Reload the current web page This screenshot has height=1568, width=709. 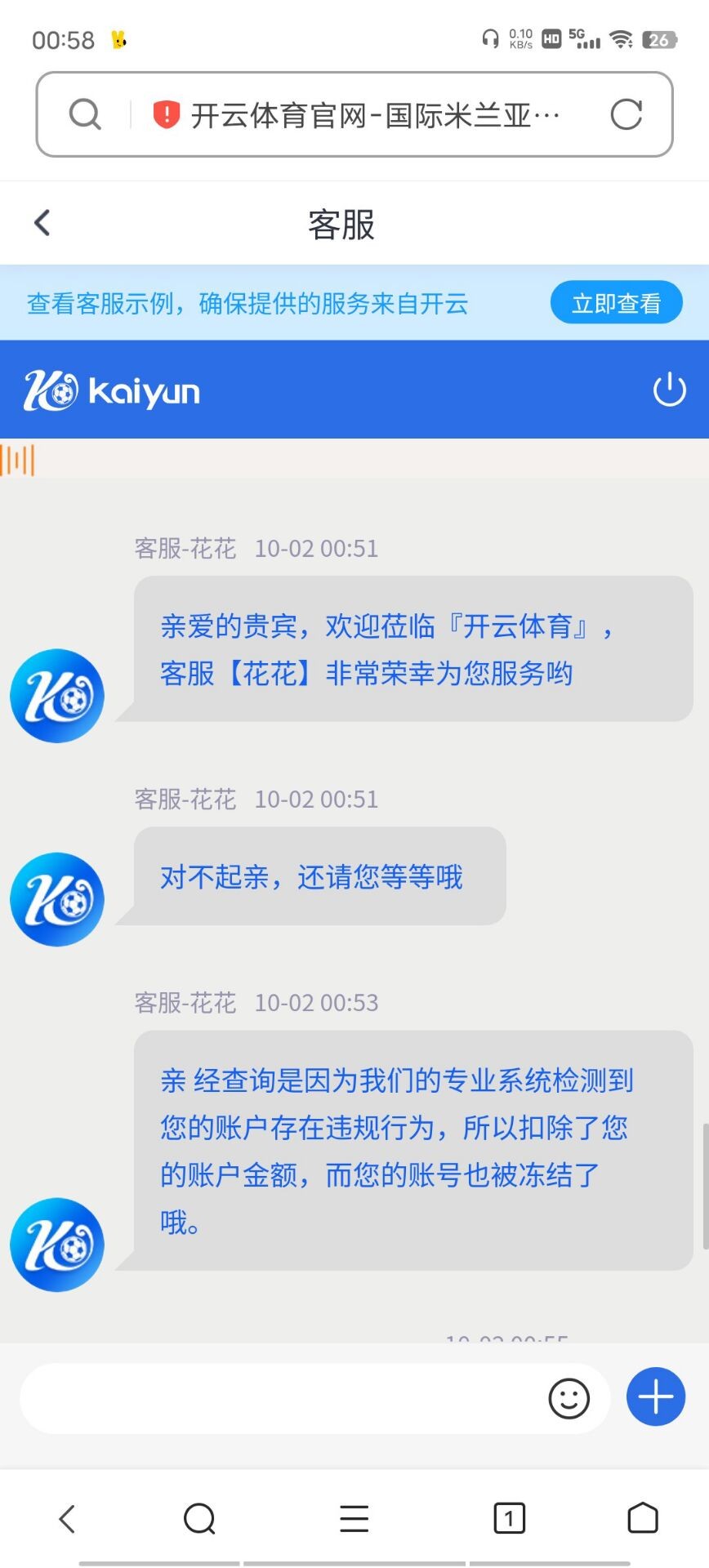tap(627, 115)
